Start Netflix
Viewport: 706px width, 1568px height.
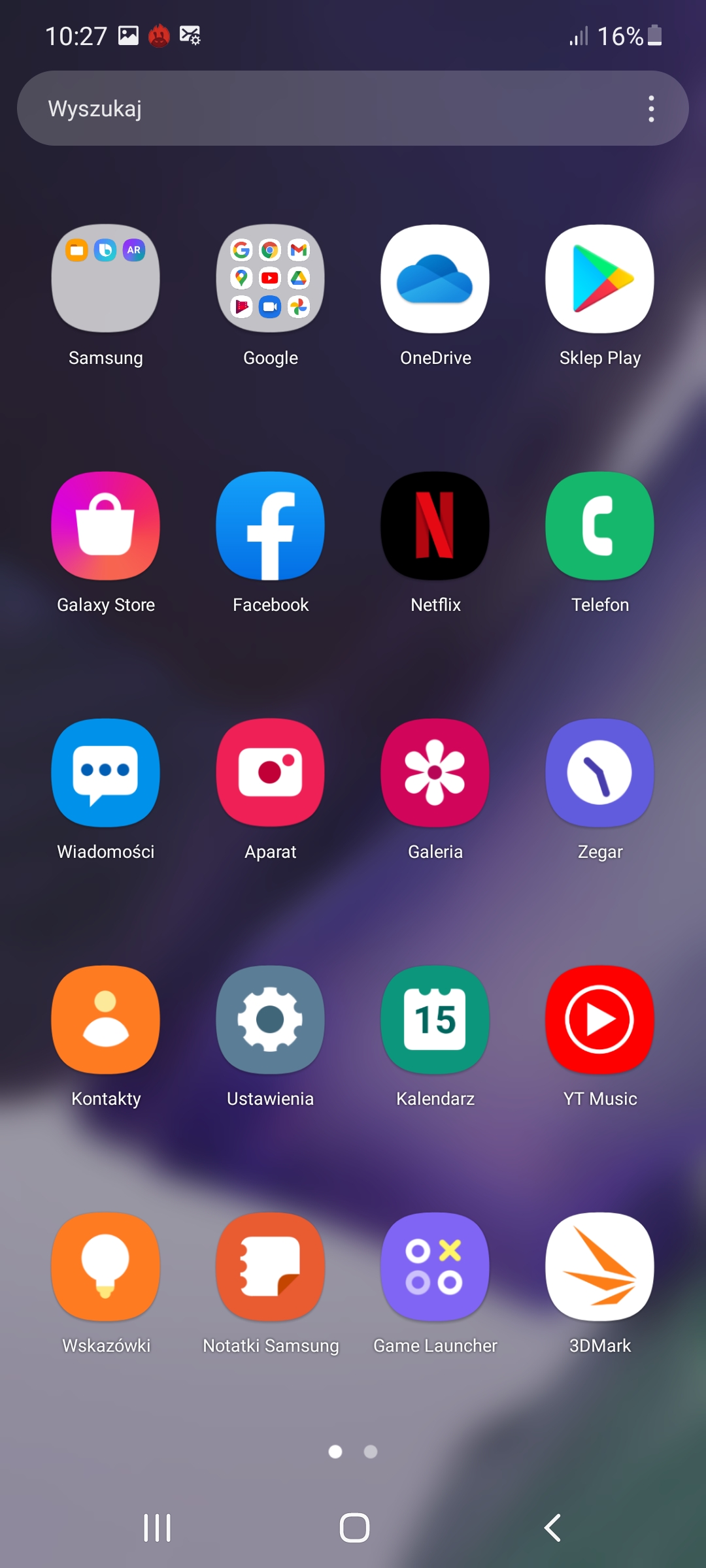[x=435, y=526]
